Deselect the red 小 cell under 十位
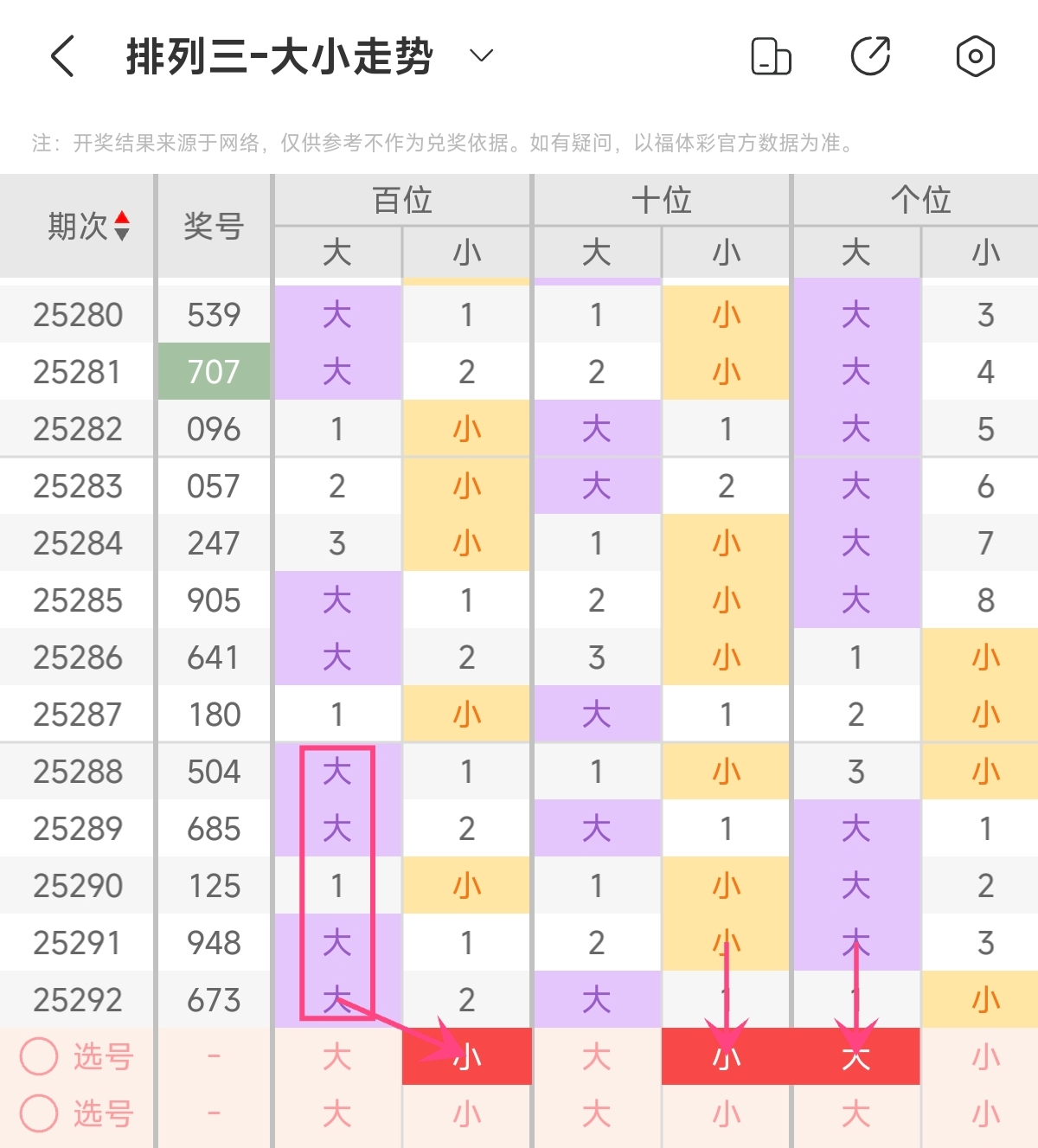This screenshot has height=1148, width=1038. (727, 1056)
